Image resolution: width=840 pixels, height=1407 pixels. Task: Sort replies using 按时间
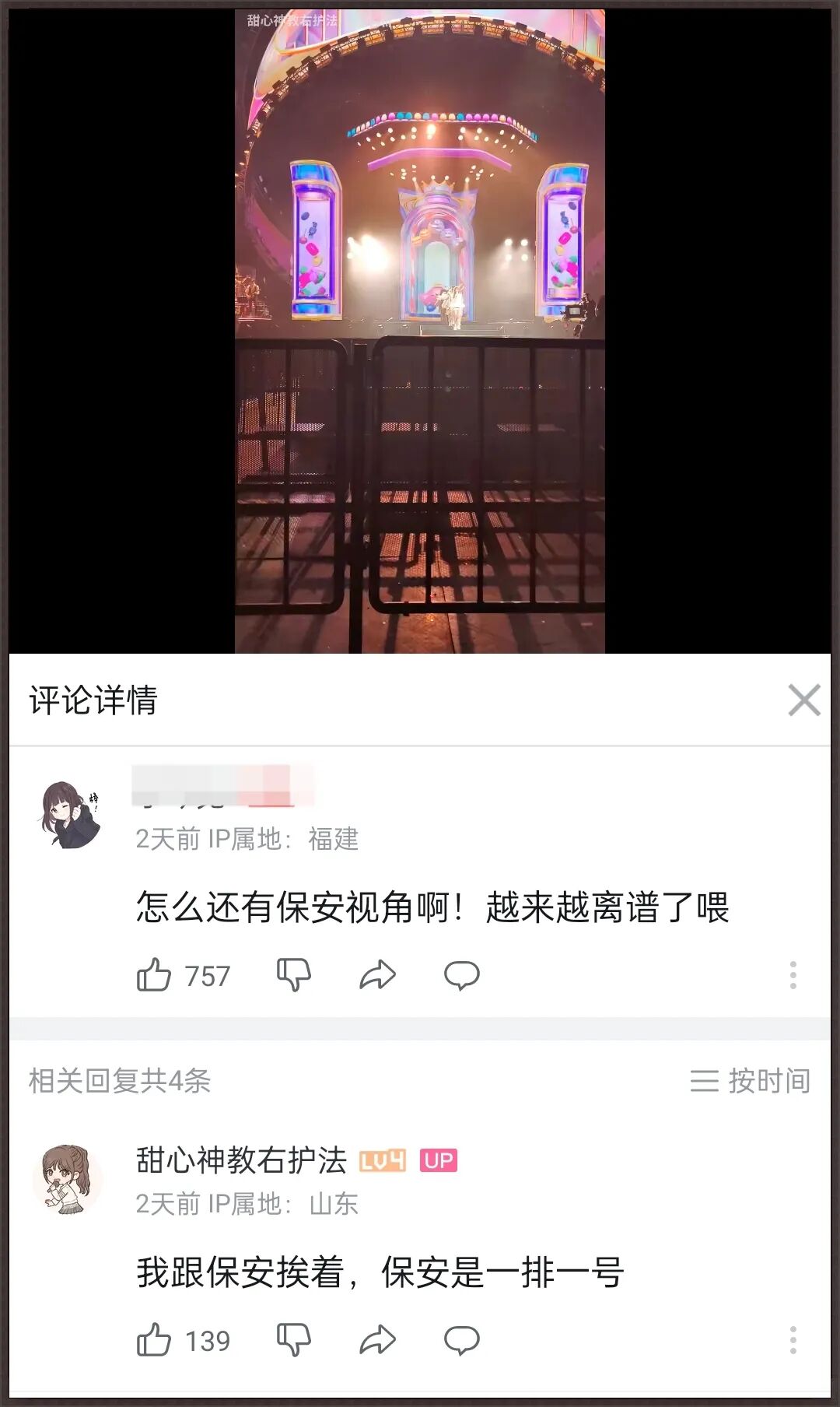point(751,1080)
